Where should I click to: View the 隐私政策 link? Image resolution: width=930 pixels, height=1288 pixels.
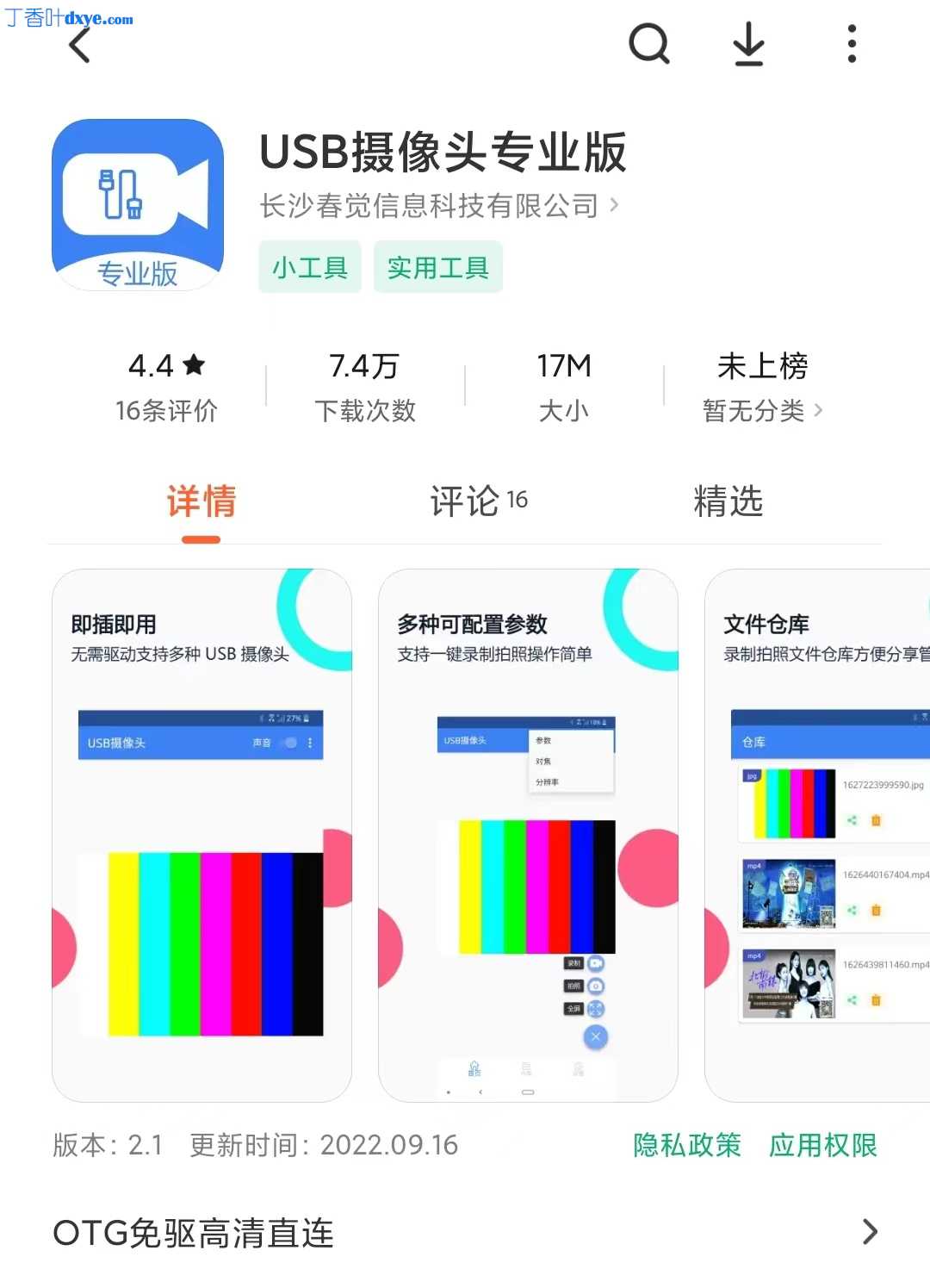tap(686, 1145)
